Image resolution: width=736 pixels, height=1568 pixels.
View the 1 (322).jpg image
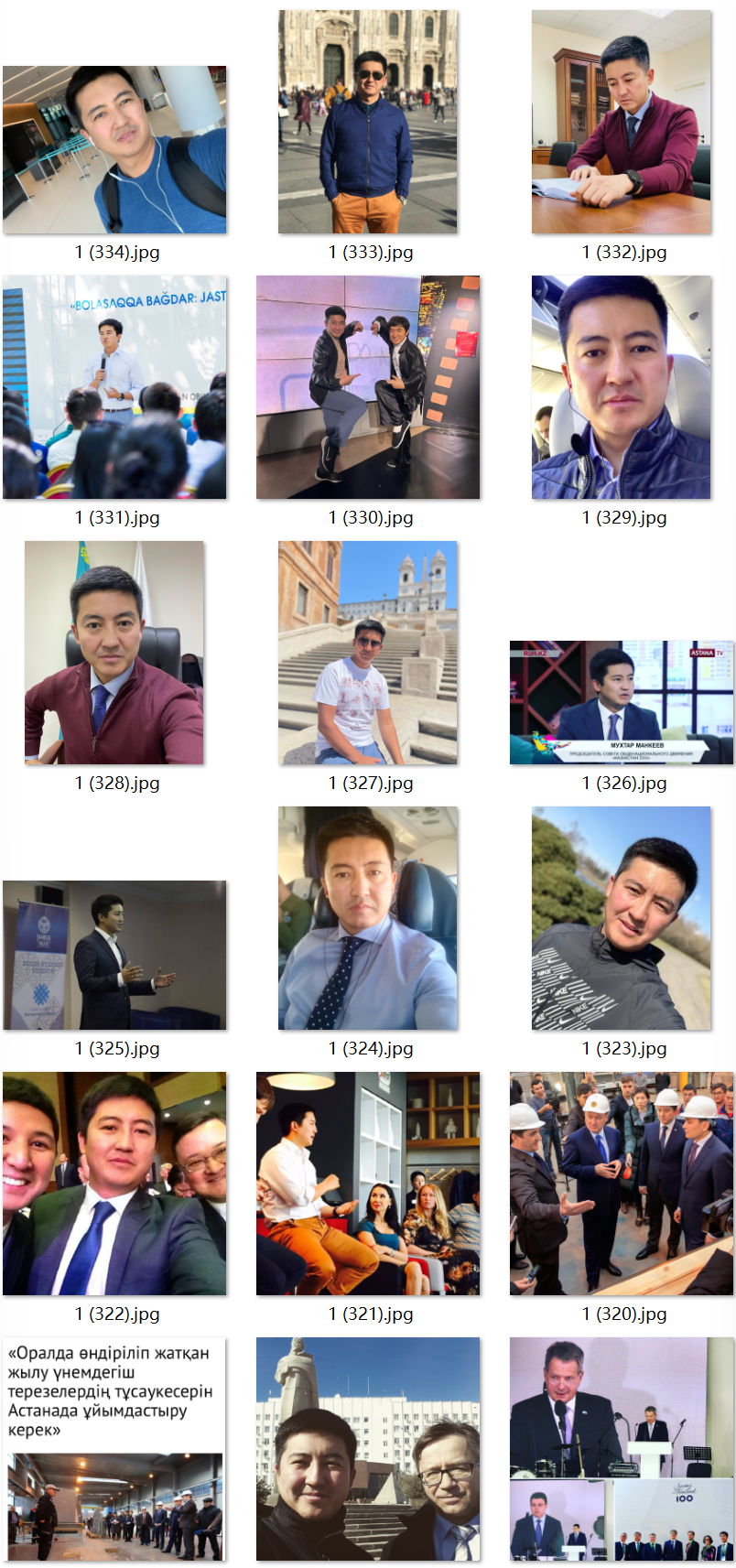(x=114, y=1184)
